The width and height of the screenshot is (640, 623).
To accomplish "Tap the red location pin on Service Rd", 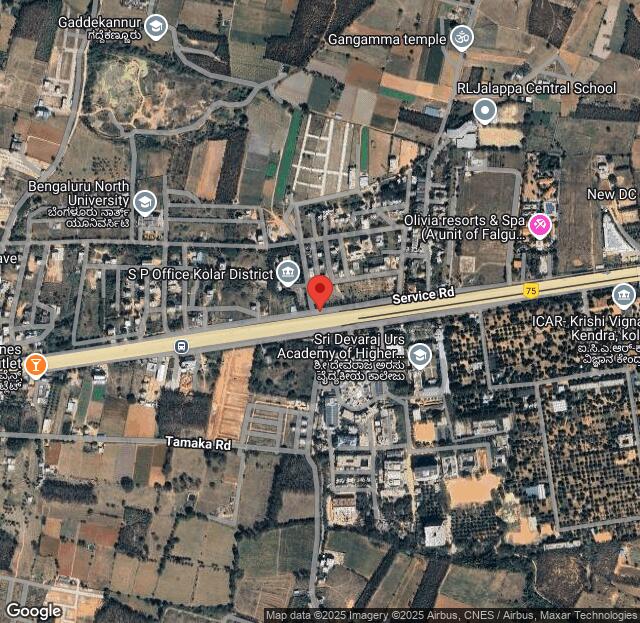I will (x=320, y=292).
